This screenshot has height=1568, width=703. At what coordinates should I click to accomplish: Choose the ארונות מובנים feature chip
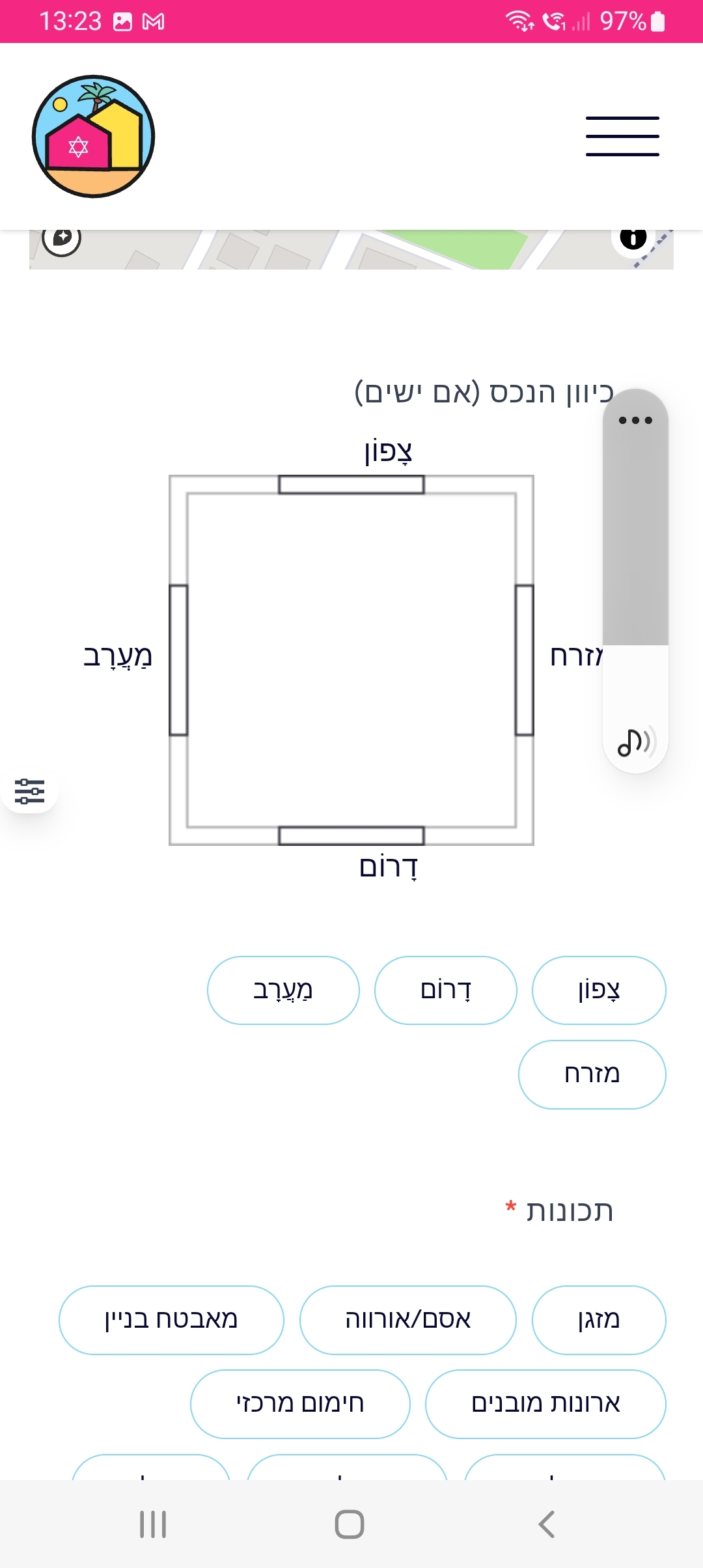click(x=545, y=1404)
